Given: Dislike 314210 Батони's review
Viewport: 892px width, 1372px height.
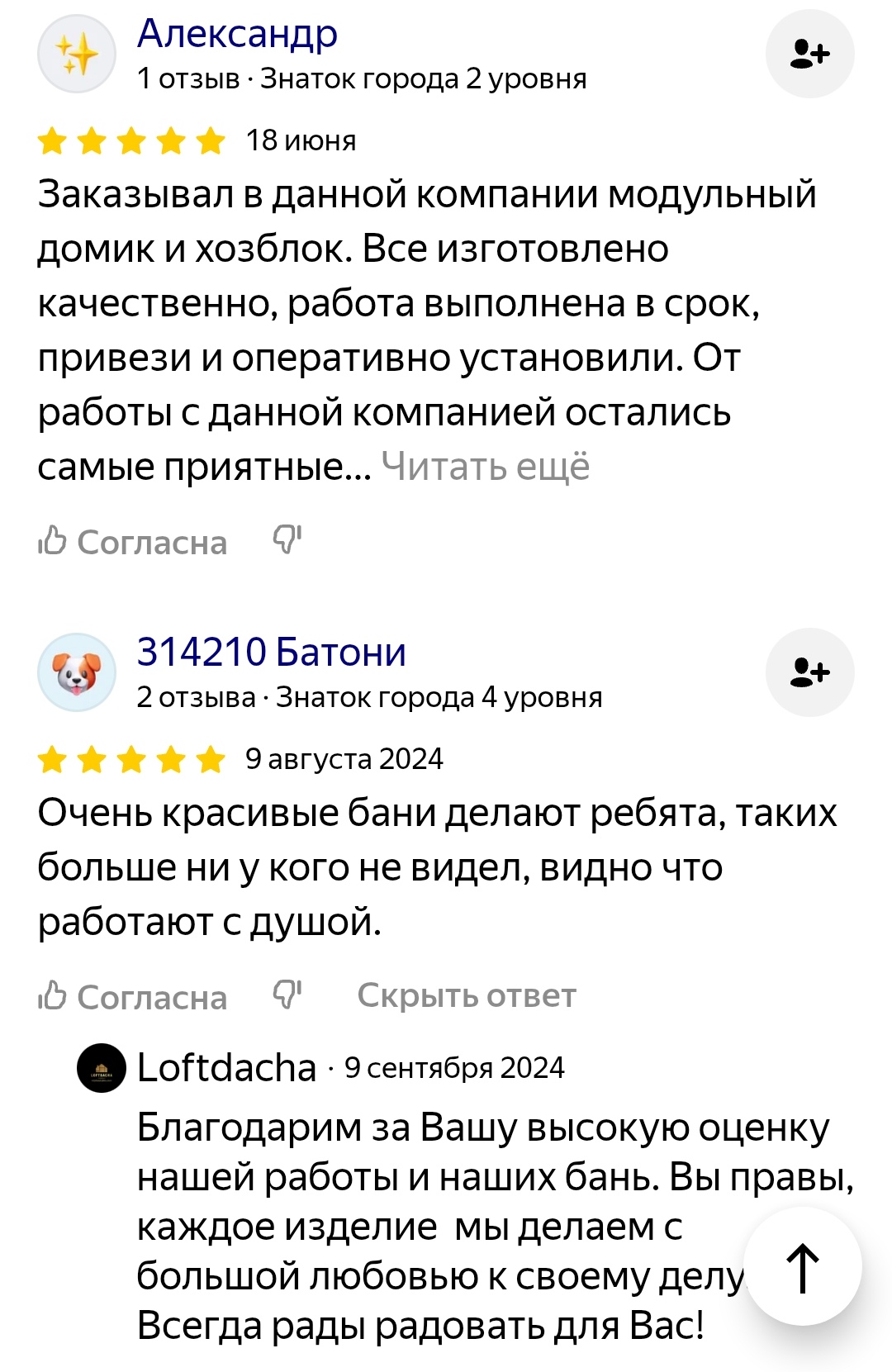Looking at the screenshot, I should tap(287, 995).
